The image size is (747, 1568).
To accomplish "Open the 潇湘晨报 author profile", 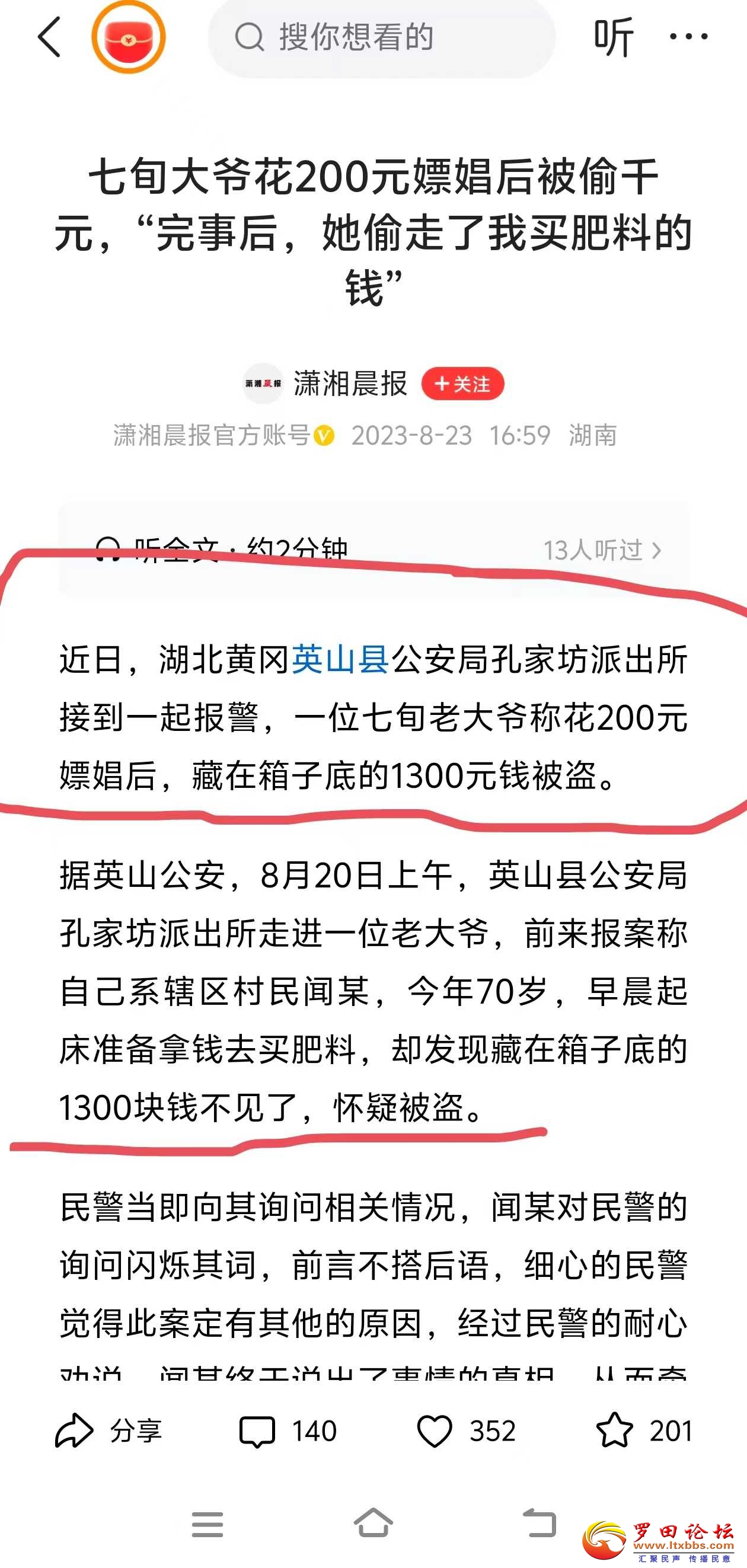I will tap(349, 384).
